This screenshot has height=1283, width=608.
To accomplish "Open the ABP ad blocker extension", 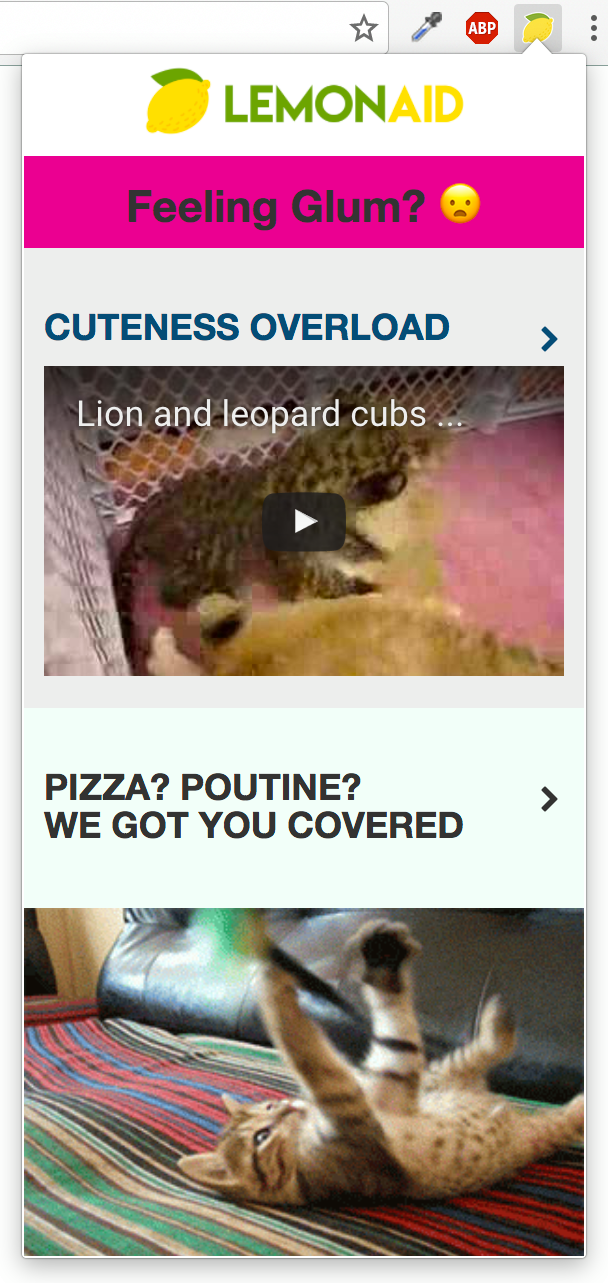I will [482, 29].
